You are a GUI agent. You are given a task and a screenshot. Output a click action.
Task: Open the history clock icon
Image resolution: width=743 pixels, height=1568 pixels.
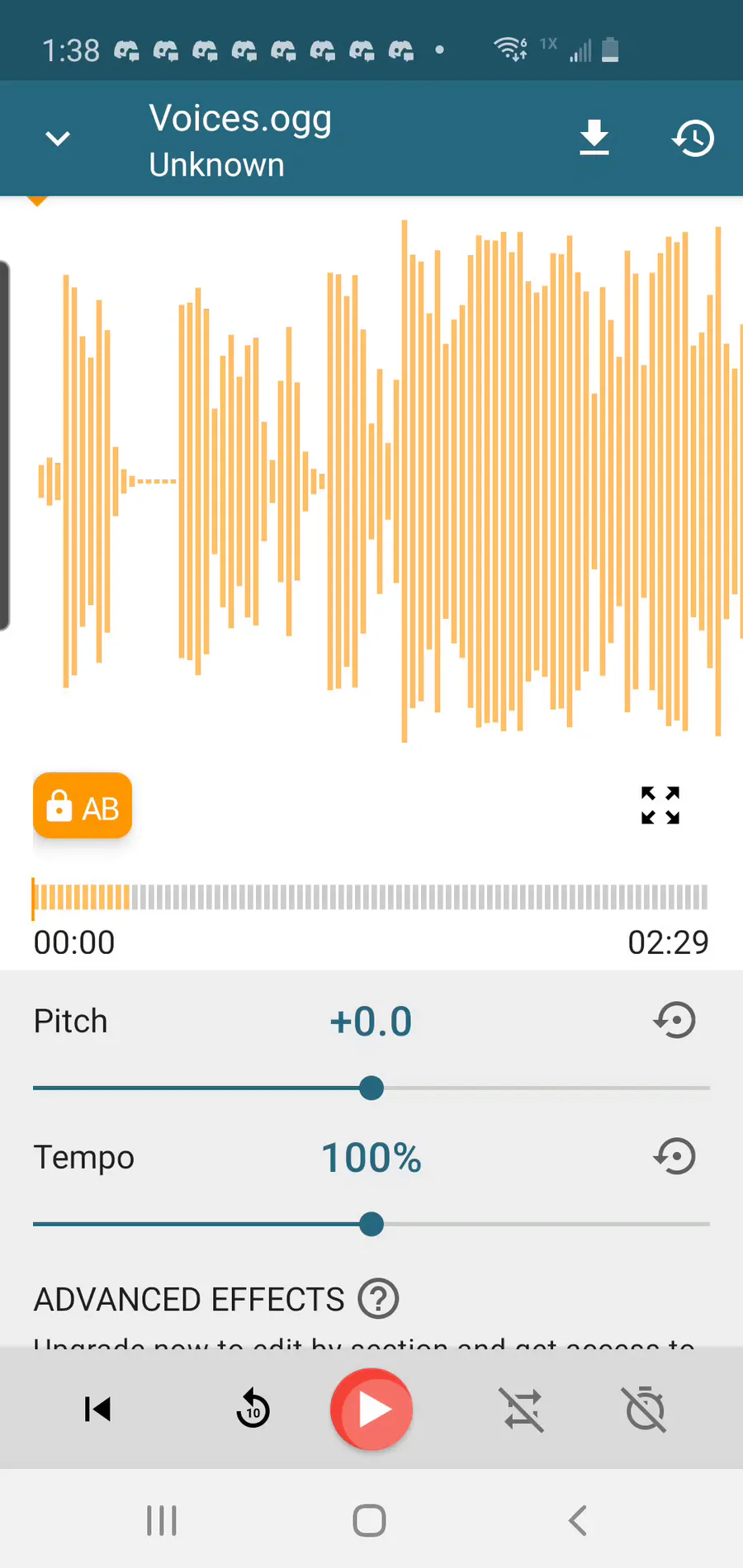(x=693, y=138)
